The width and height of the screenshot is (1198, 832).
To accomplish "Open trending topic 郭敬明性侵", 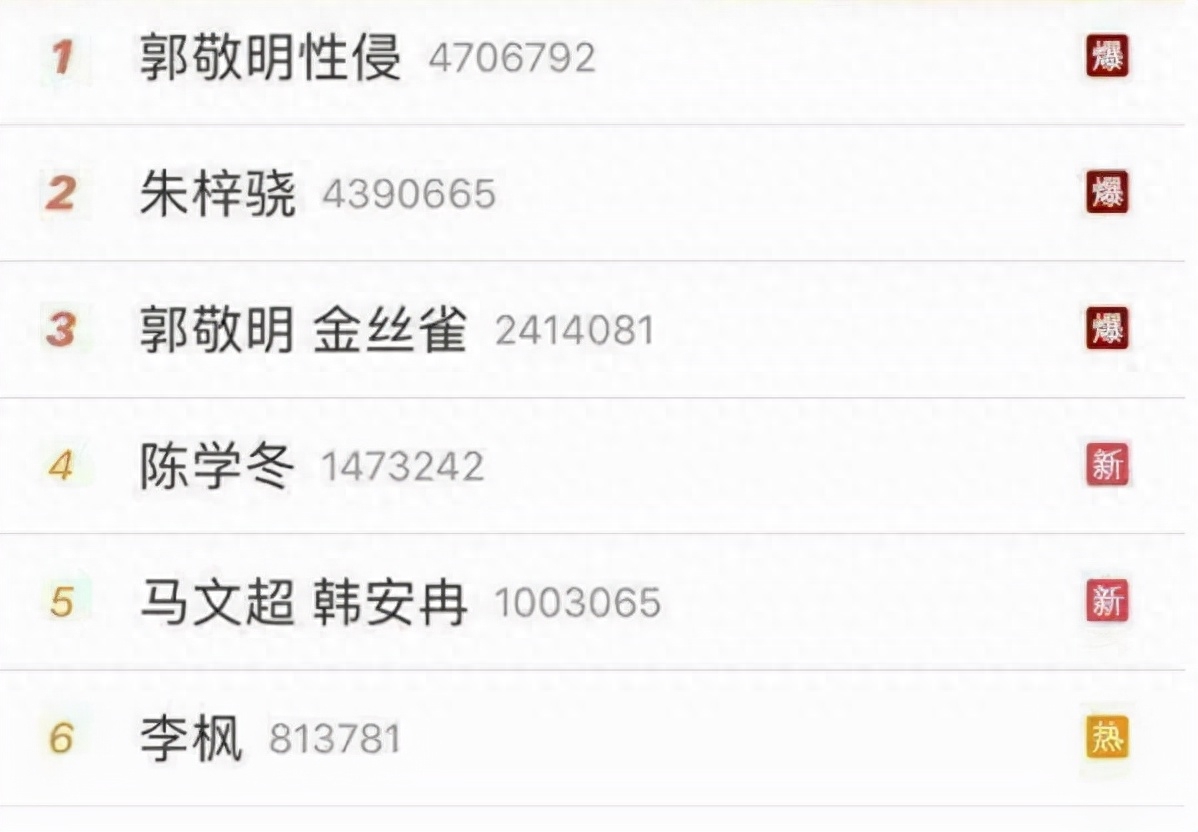I will pos(270,57).
